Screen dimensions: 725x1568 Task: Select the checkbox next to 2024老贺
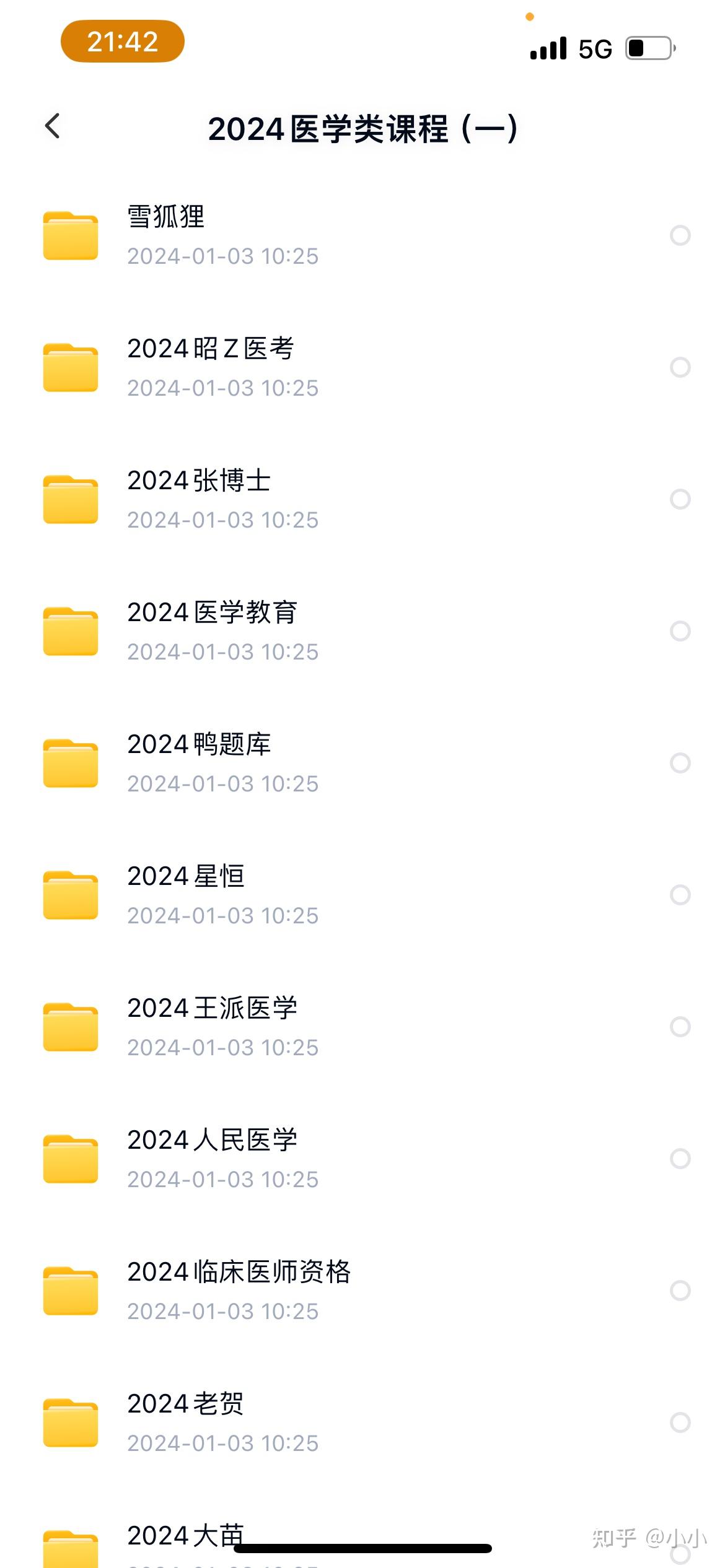[679, 1422]
